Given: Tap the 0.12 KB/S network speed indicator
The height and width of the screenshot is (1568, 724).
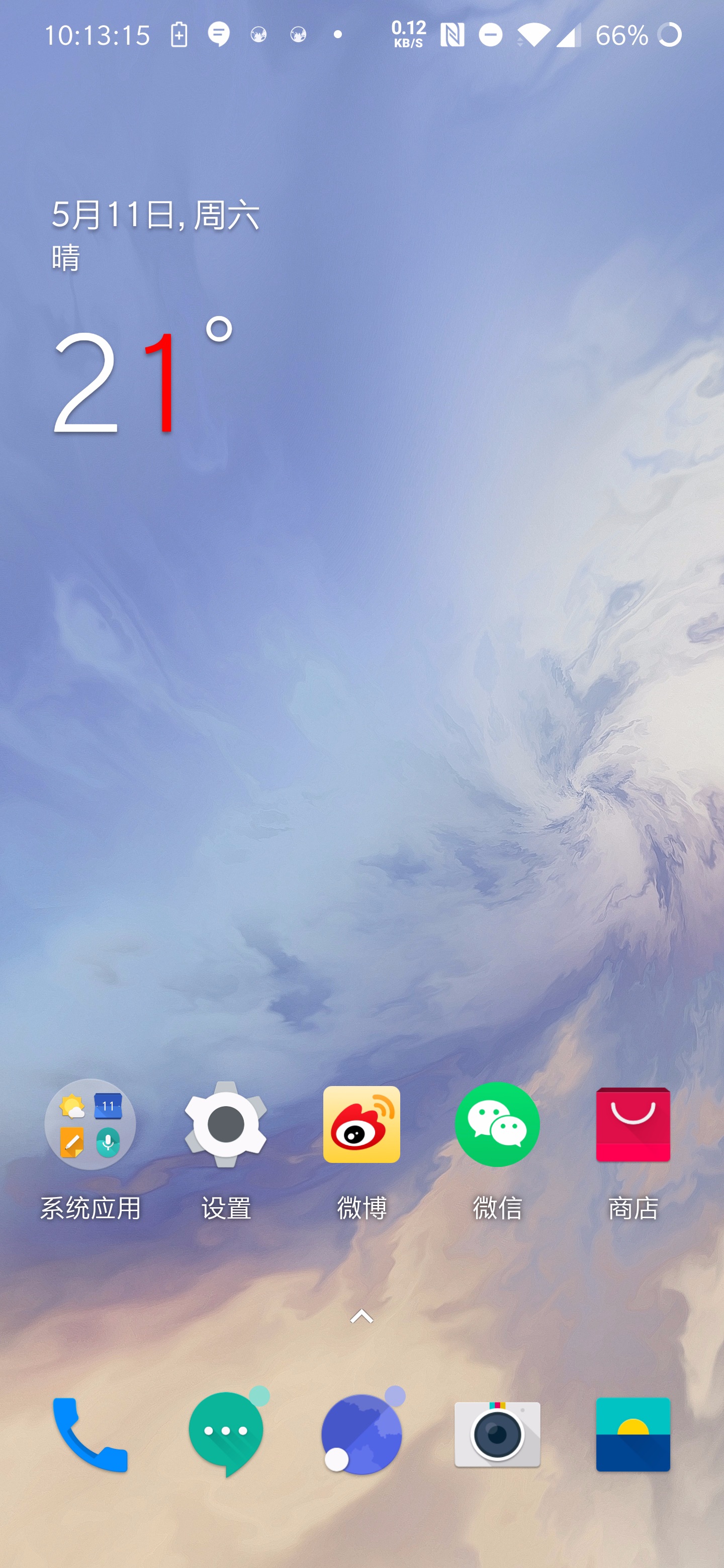Looking at the screenshot, I should click(x=409, y=34).
